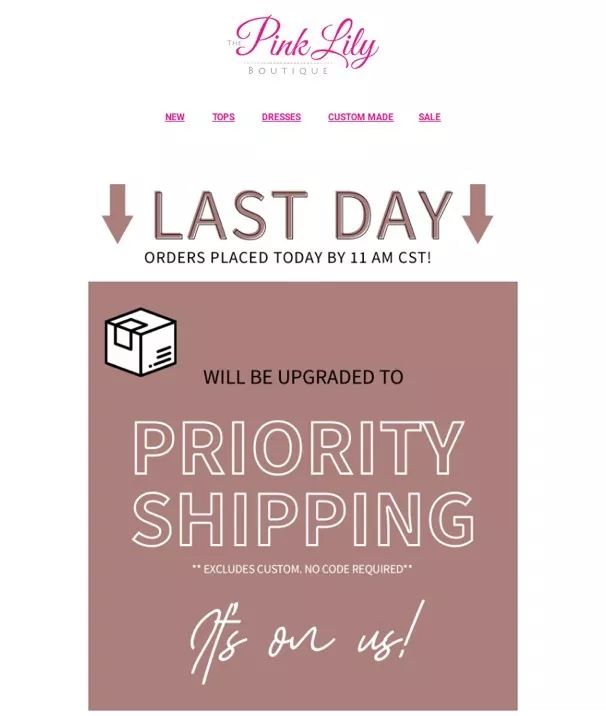Image resolution: width=606 pixels, height=716 pixels.
Task: Open the NEW arrivals link
Action: click(175, 117)
